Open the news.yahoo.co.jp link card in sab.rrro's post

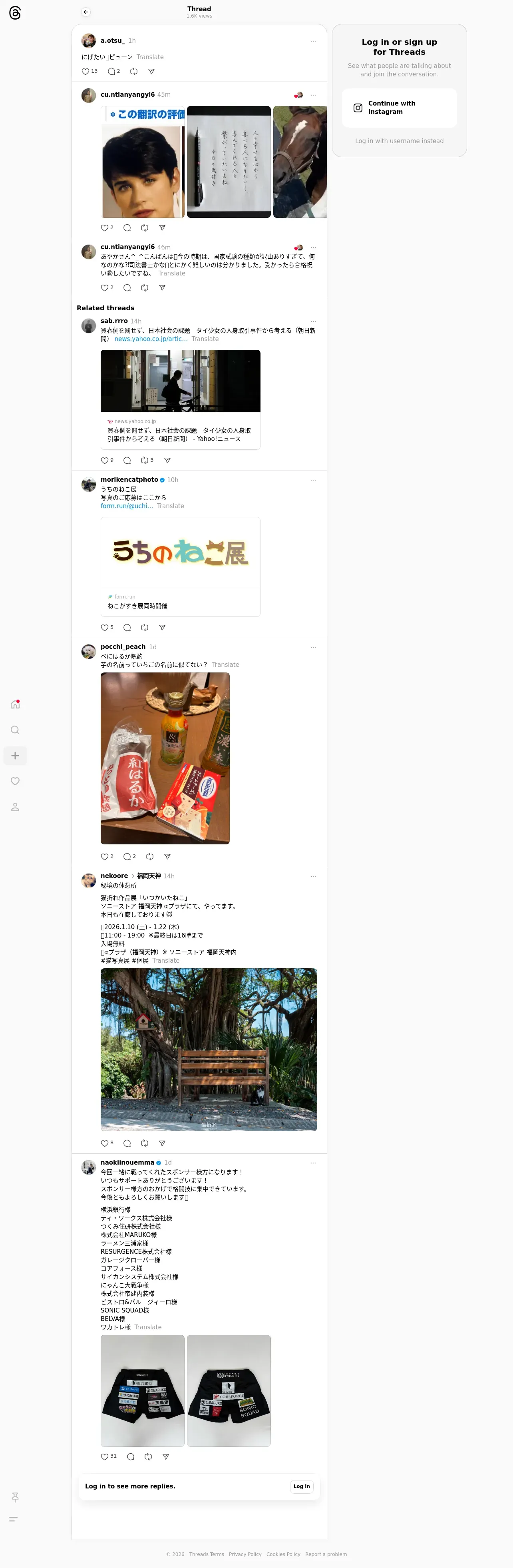pyautogui.click(x=180, y=400)
